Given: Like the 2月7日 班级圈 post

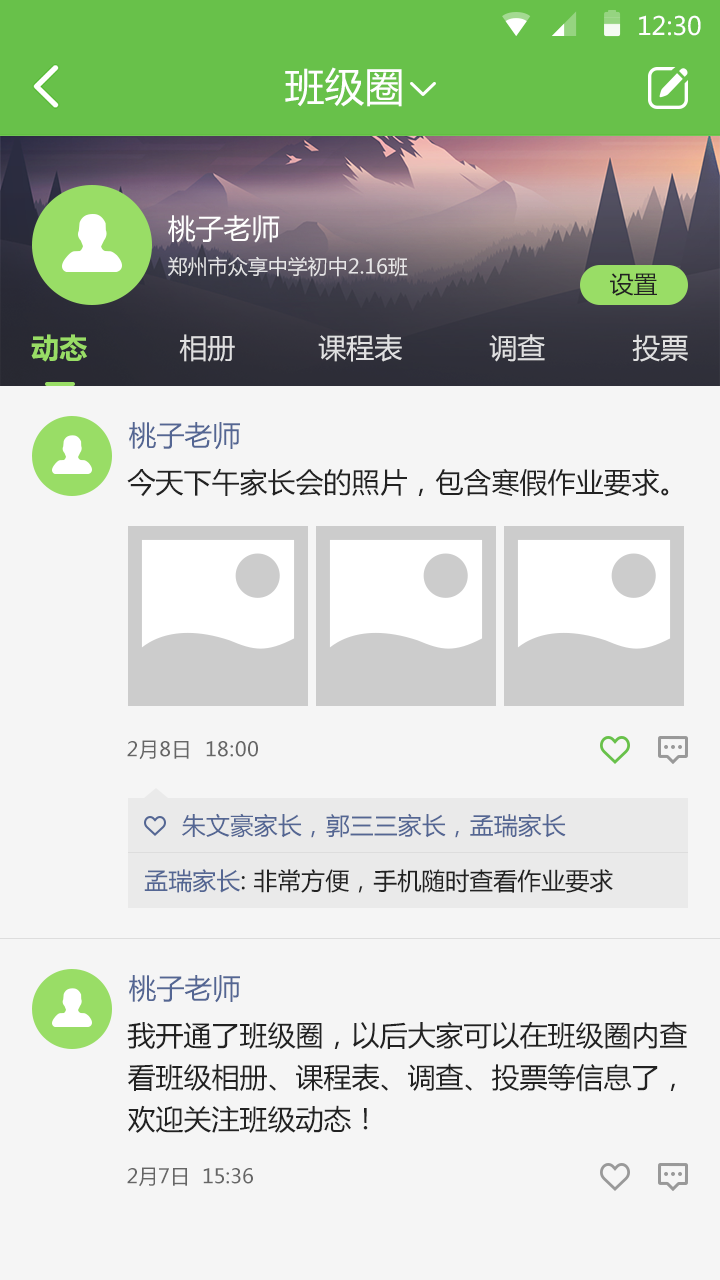Looking at the screenshot, I should 615,1176.
